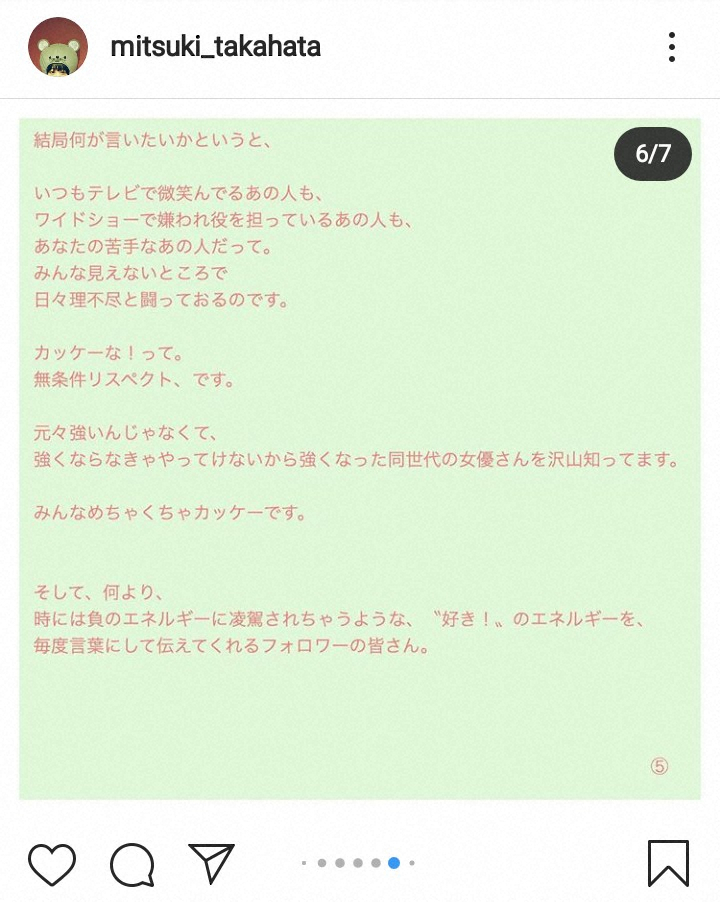
Task: Open mitsuki_takahata's profile picture
Action: [58, 47]
